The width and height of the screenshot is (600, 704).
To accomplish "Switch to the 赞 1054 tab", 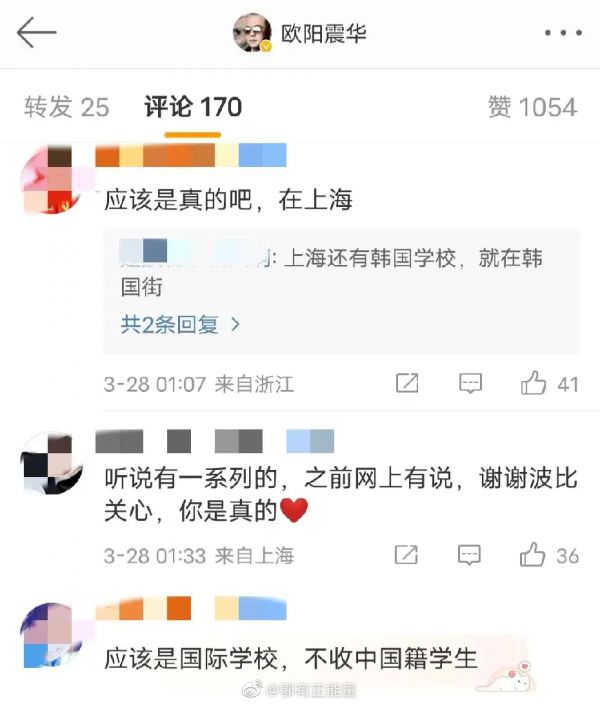I will click(x=532, y=106).
